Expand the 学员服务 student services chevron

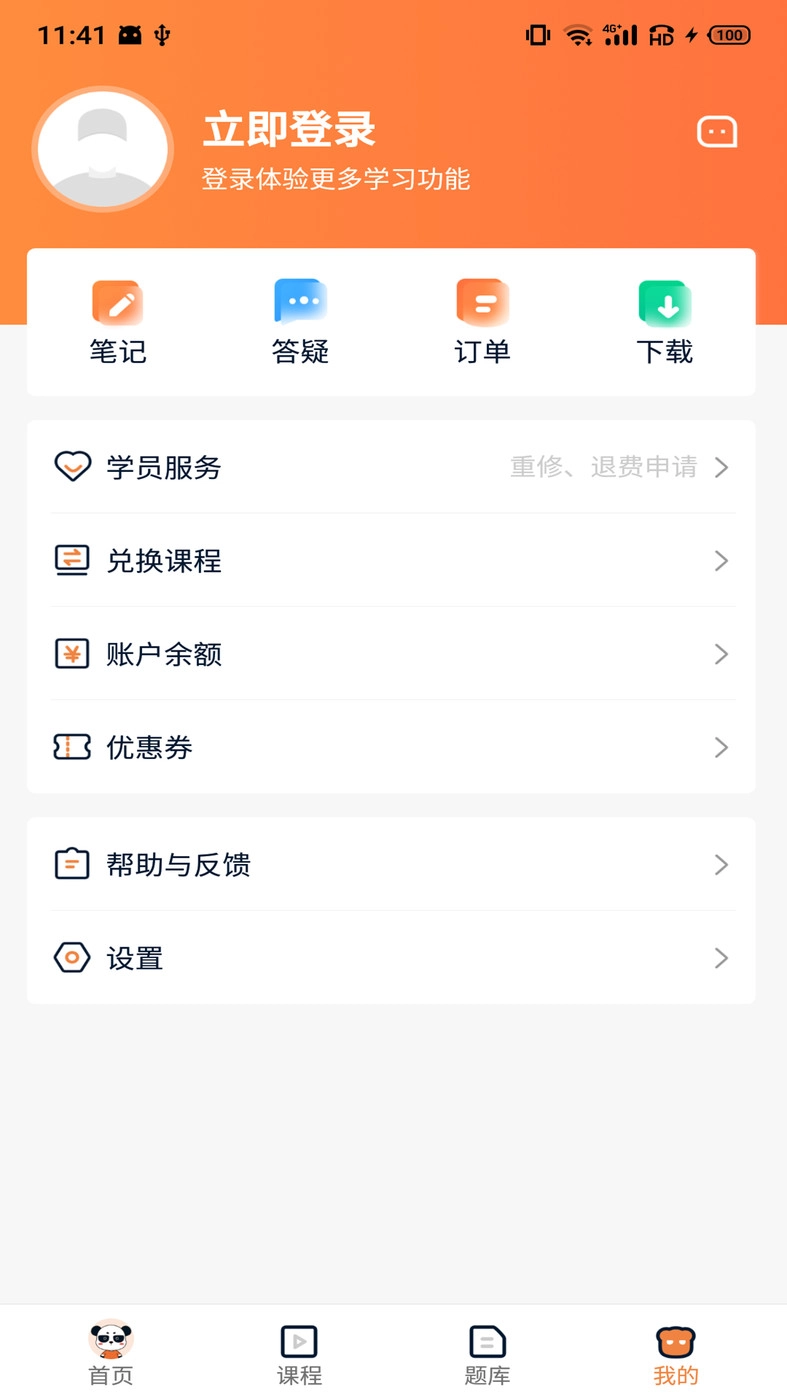(x=721, y=467)
